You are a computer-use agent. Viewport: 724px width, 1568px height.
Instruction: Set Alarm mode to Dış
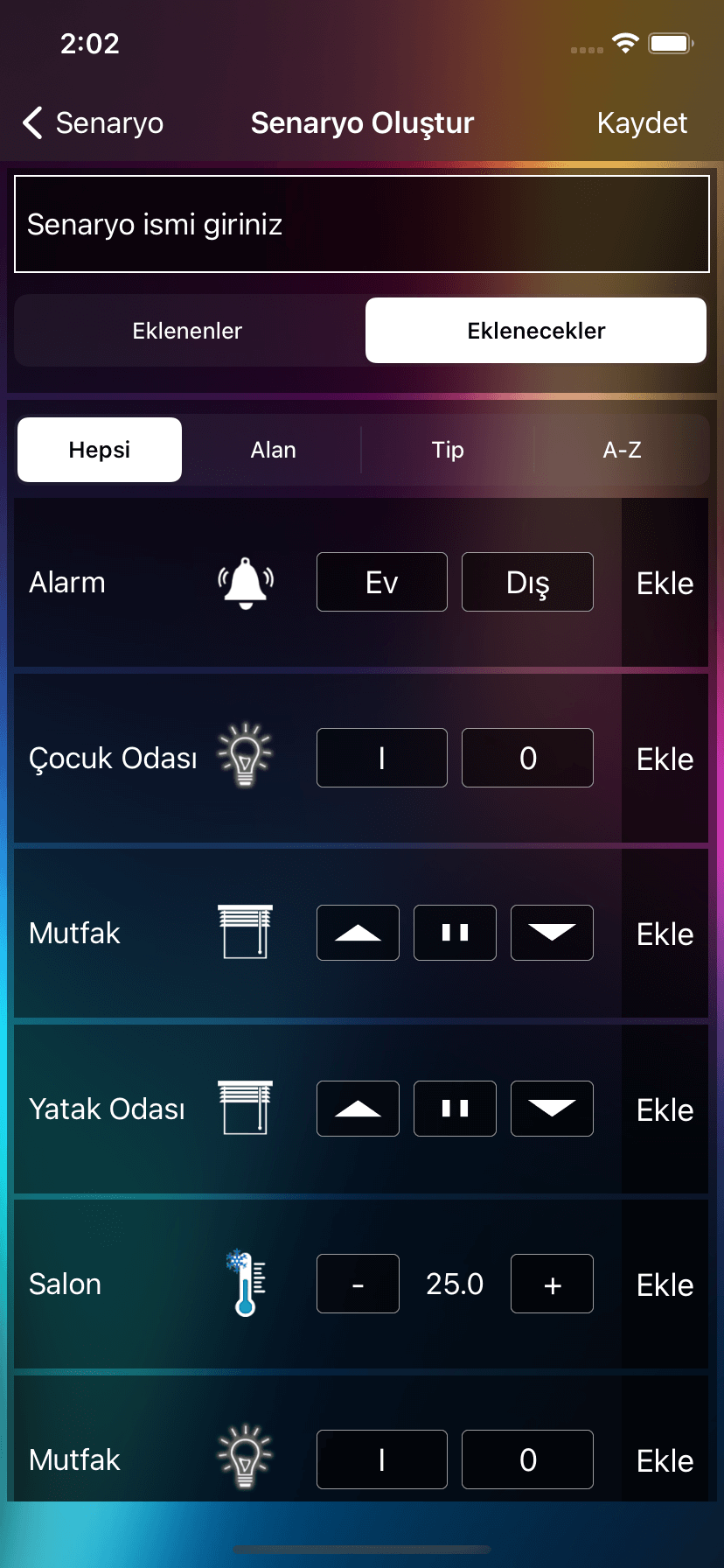click(x=527, y=583)
